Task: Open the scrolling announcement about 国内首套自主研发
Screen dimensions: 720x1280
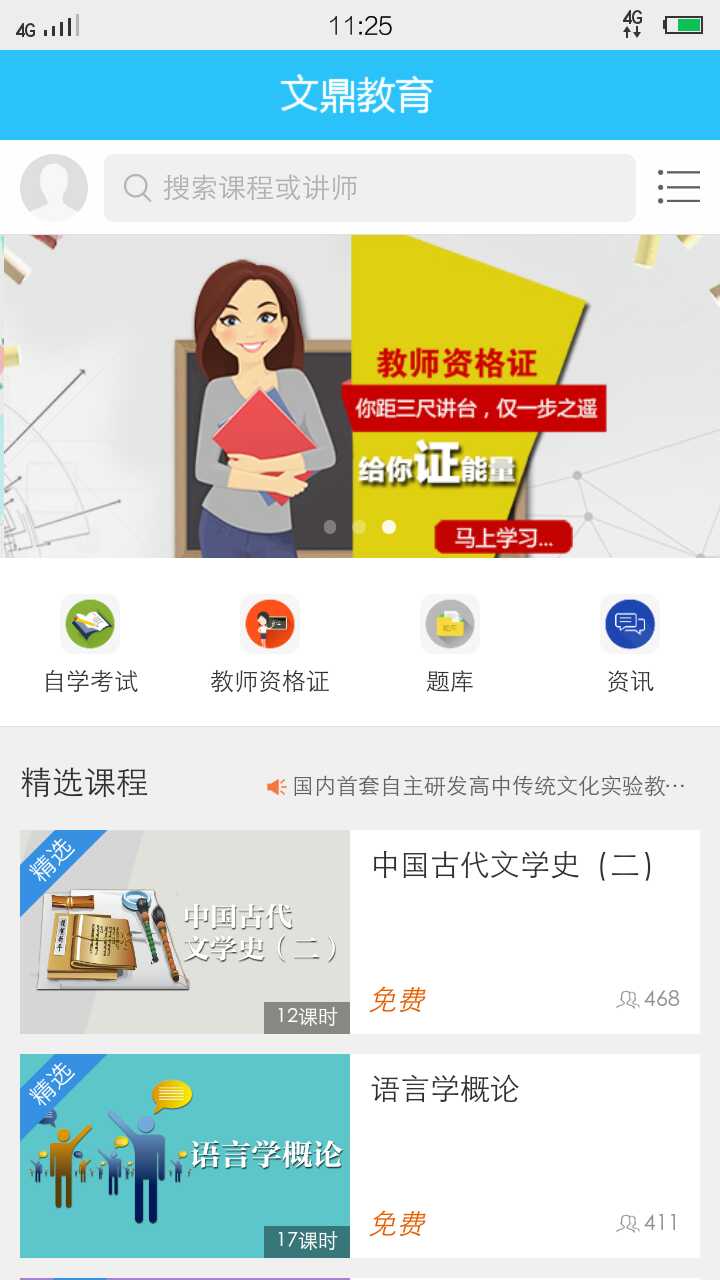Action: pos(477,786)
